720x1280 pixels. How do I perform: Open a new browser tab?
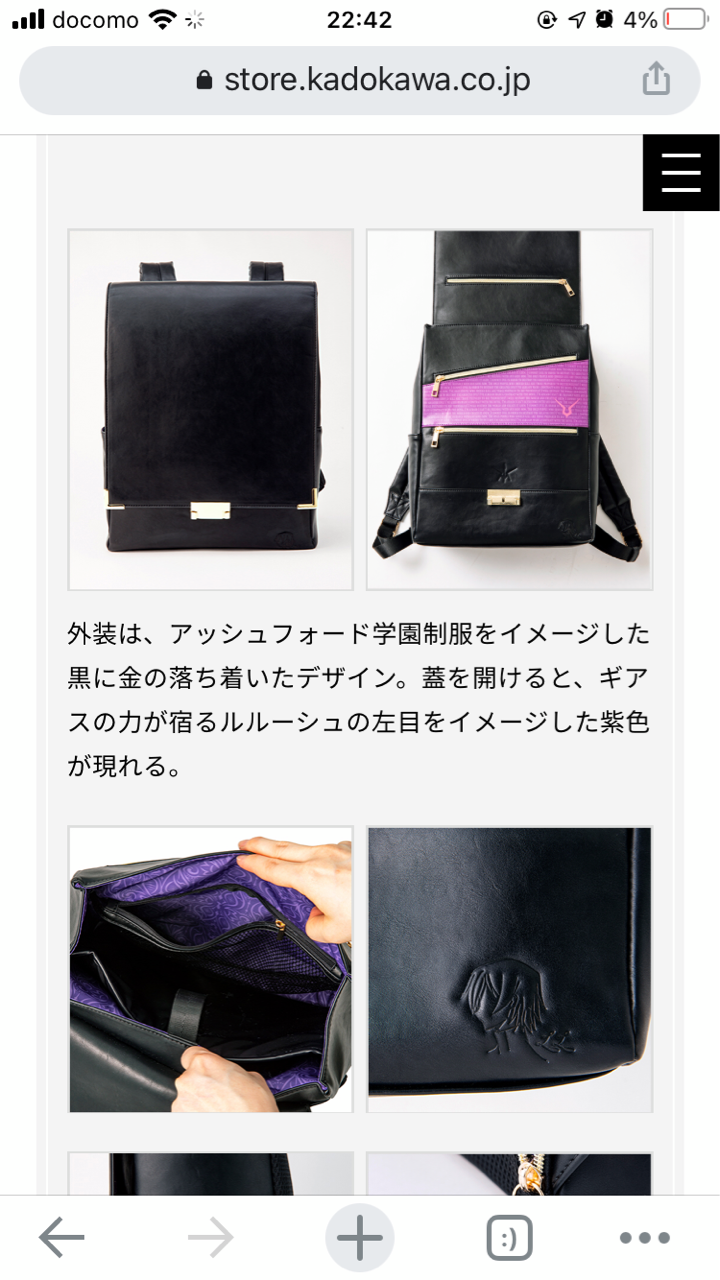360,1238
